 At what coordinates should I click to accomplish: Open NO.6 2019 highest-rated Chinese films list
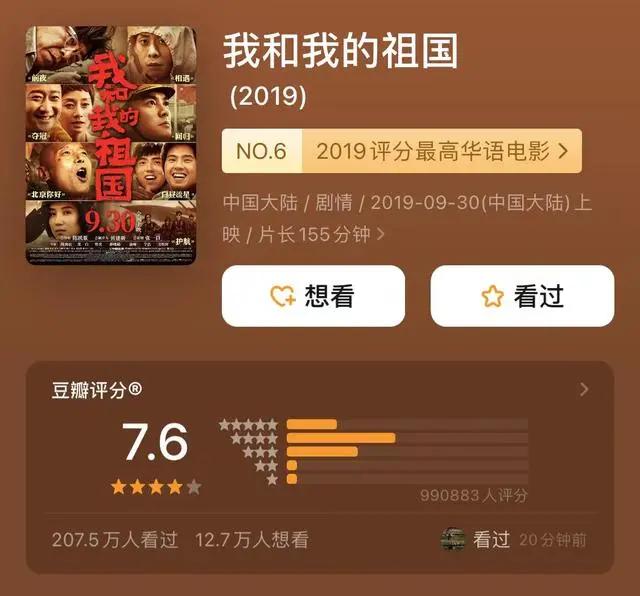tap(401, 151)
